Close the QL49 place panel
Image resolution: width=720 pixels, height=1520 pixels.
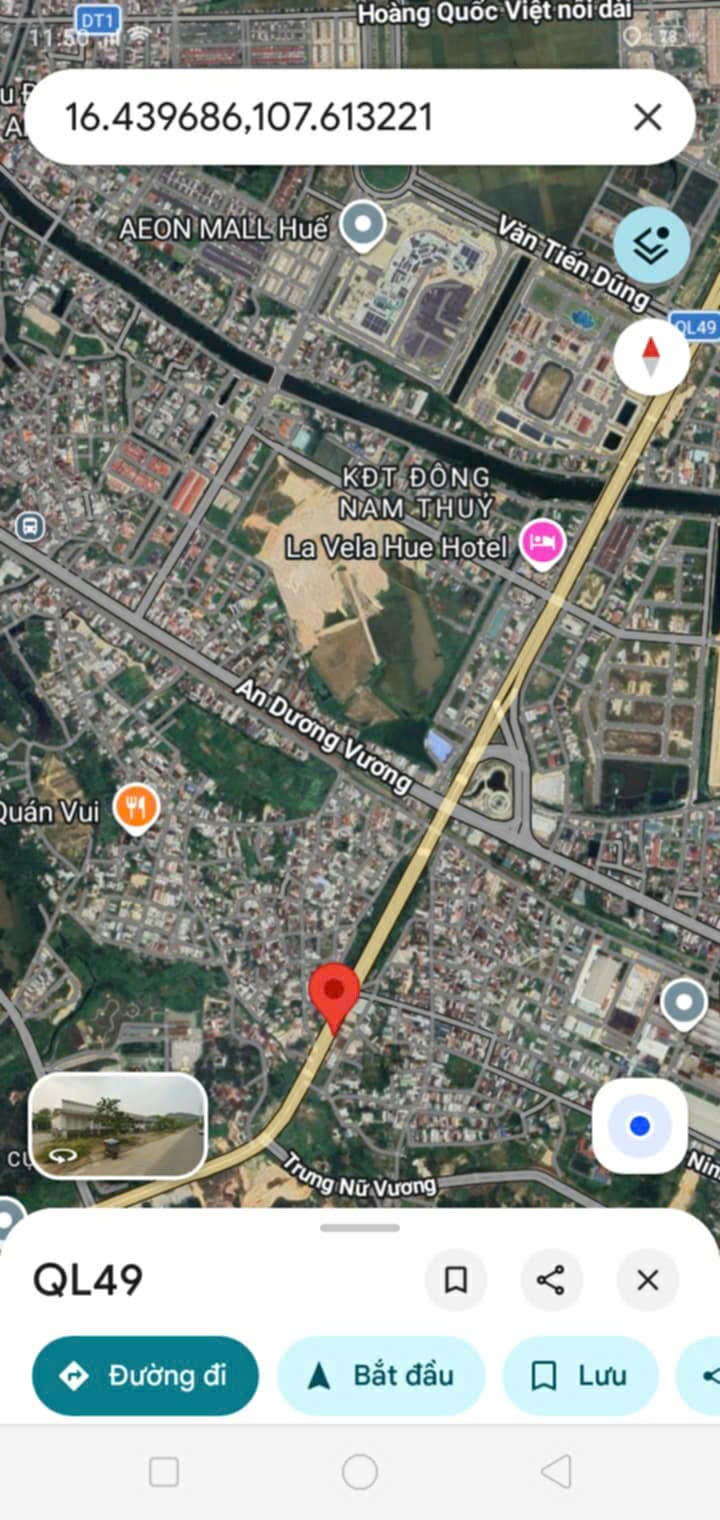(x=647, y=1280)
